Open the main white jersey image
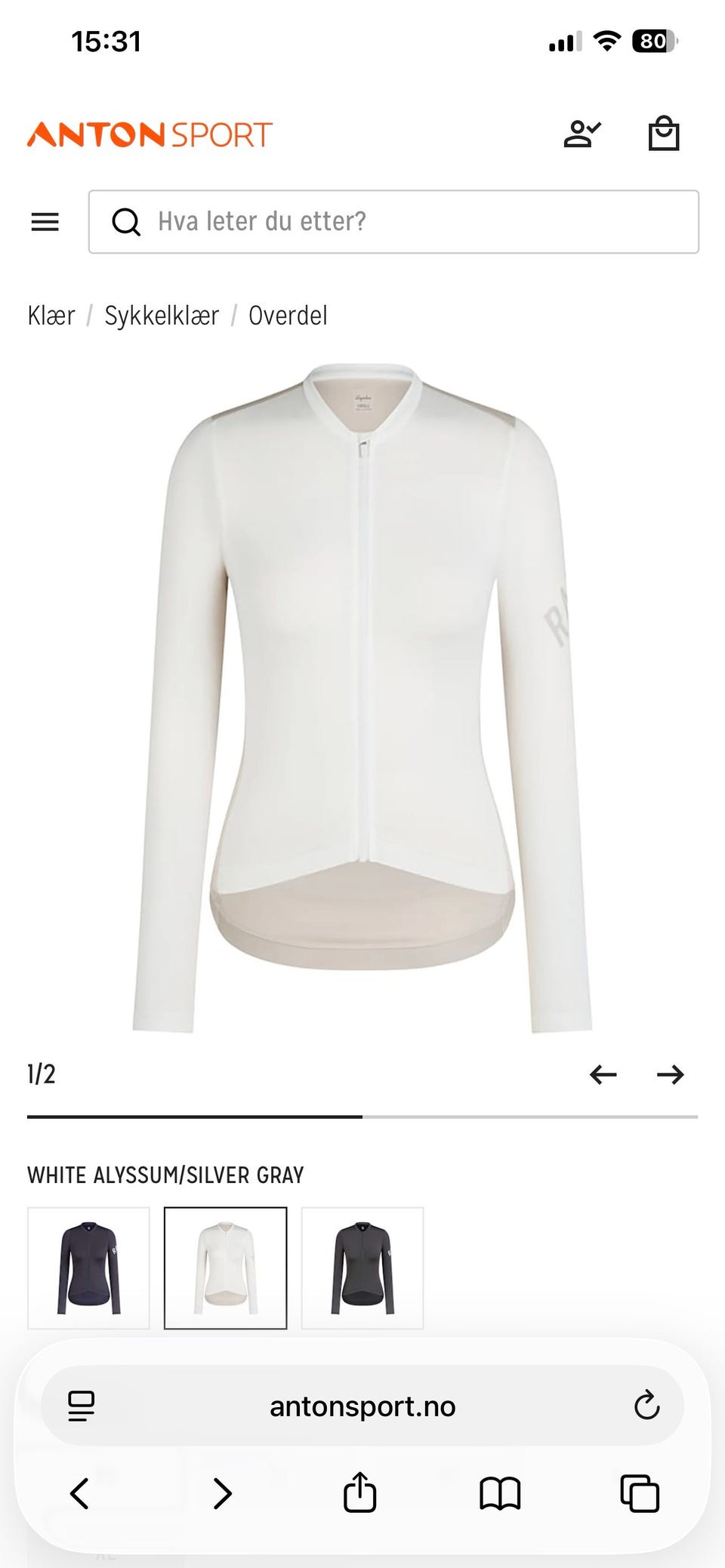This screenshot has height=1568, width=725. pos(362,698)
